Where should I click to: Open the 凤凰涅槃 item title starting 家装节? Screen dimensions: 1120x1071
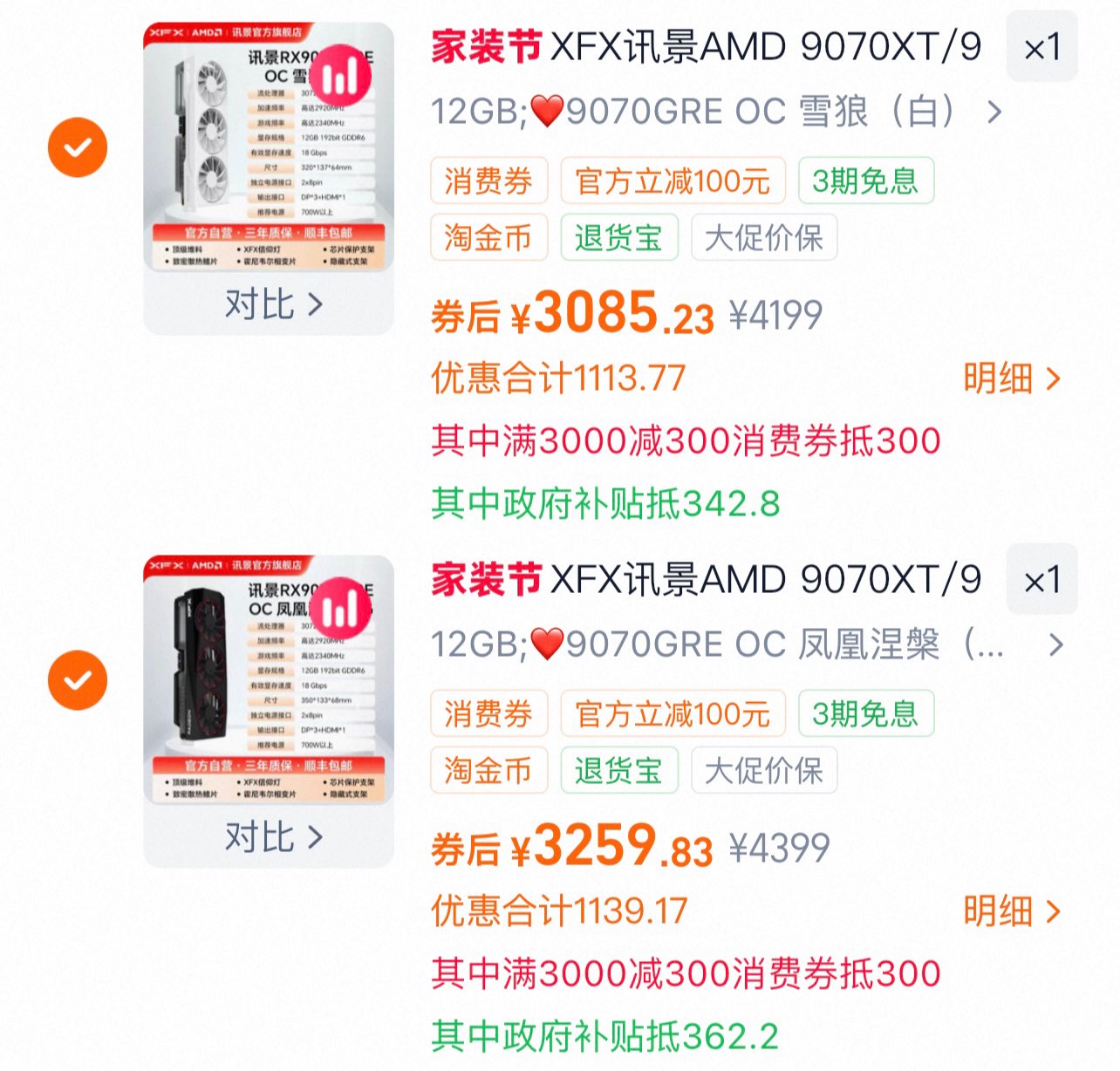pos(707,580)
